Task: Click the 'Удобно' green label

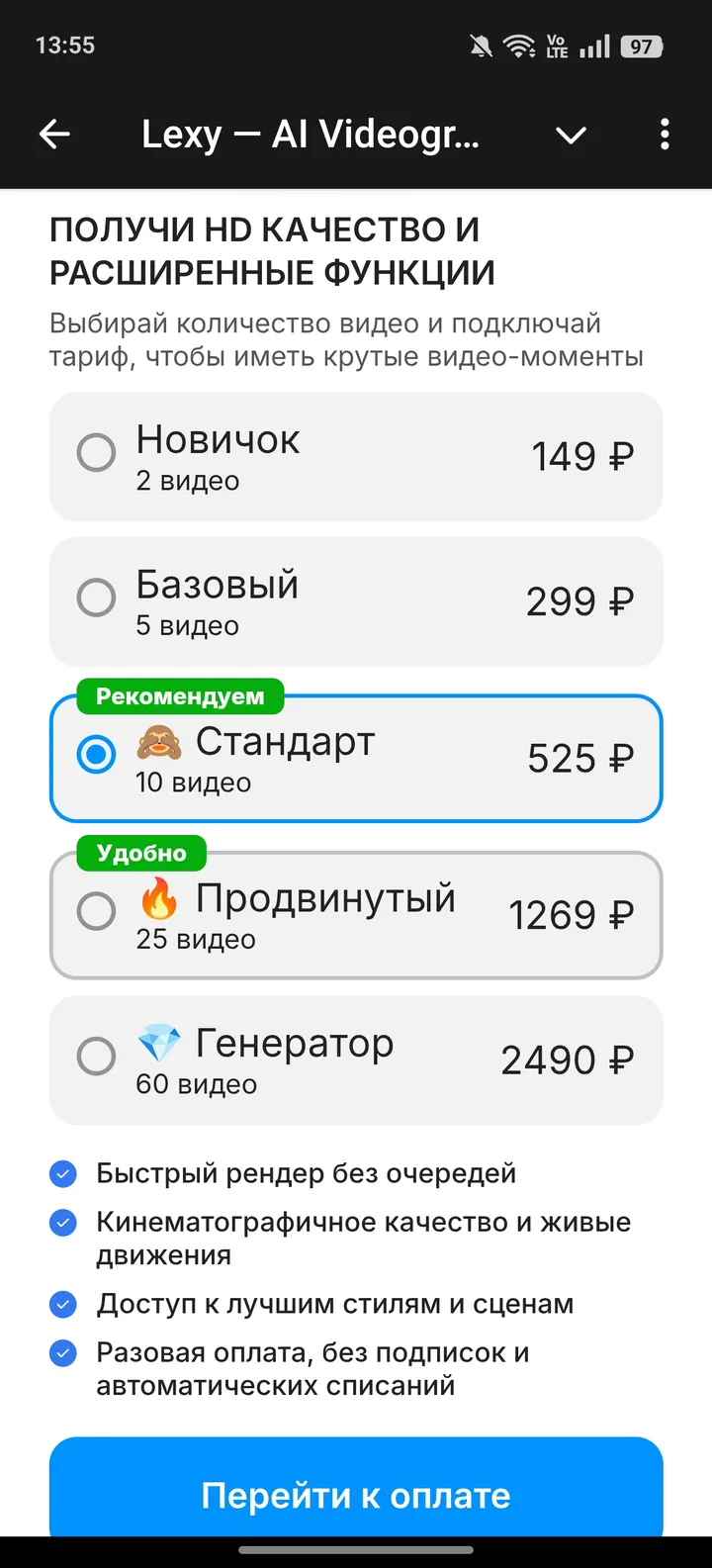Action: pyautogui.click(x=141, y=853)
